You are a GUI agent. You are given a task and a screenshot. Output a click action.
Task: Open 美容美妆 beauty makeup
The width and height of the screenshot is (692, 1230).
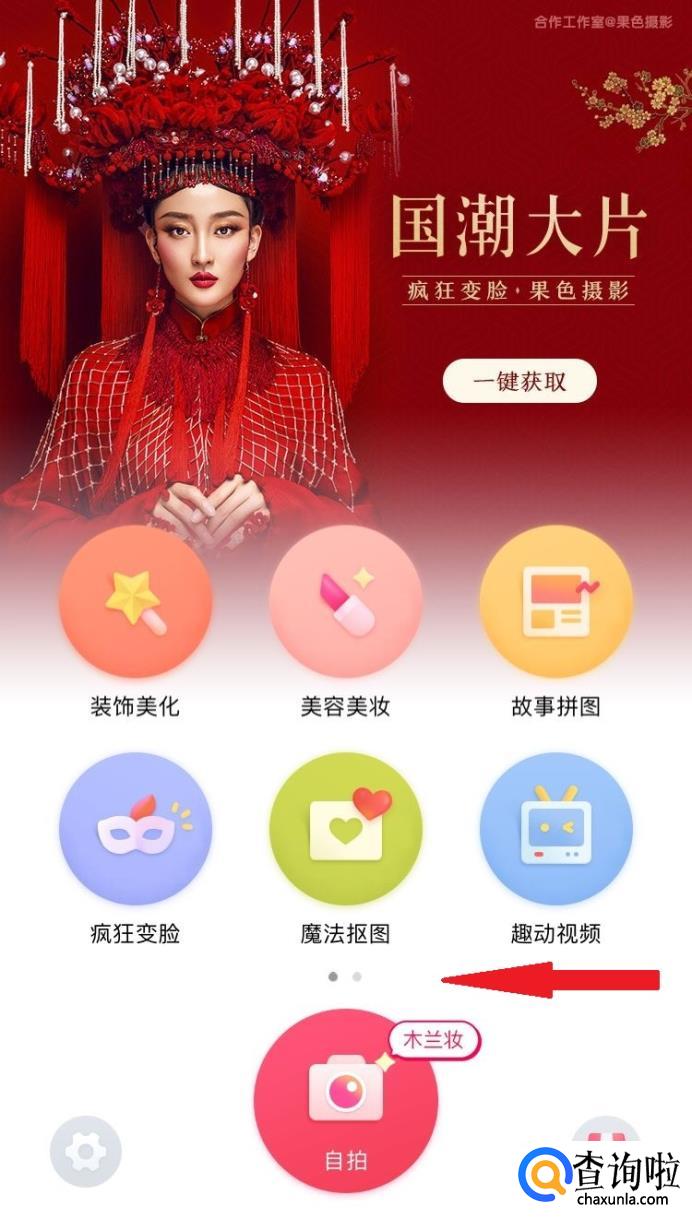pyautogui.click(x=346, y=602)
